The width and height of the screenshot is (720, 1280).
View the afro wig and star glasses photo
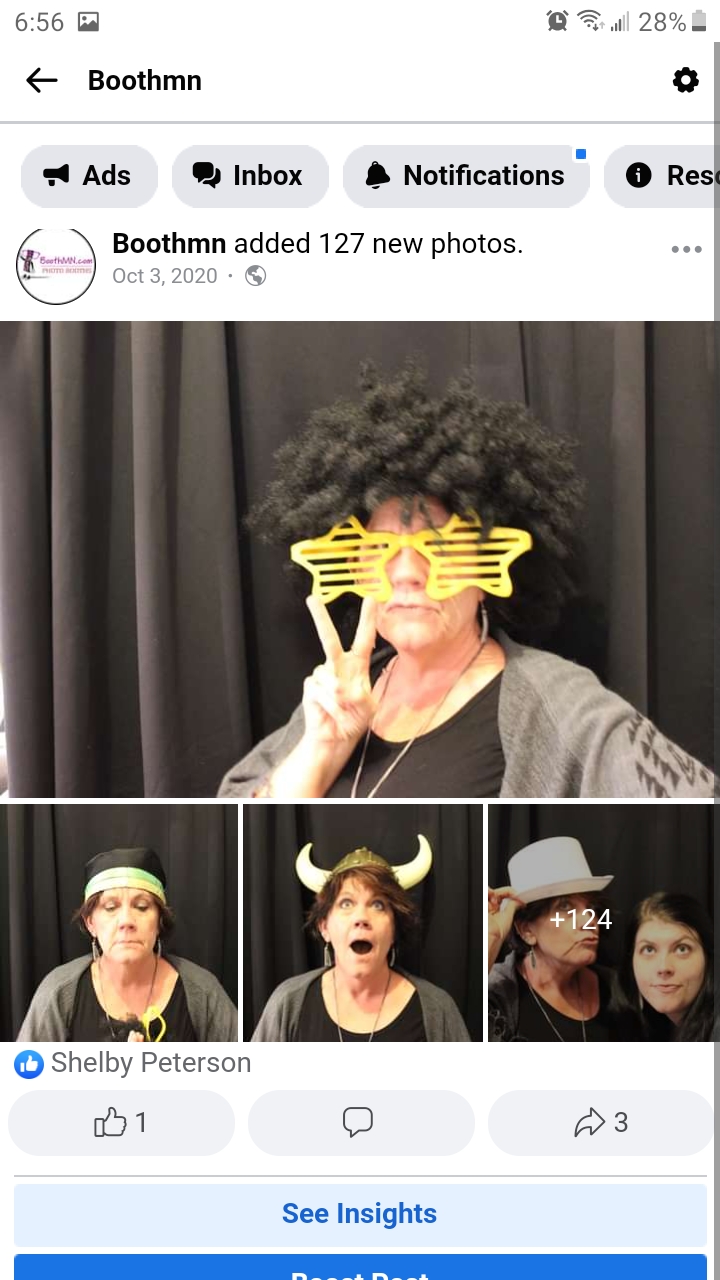(x=360, y=558)
